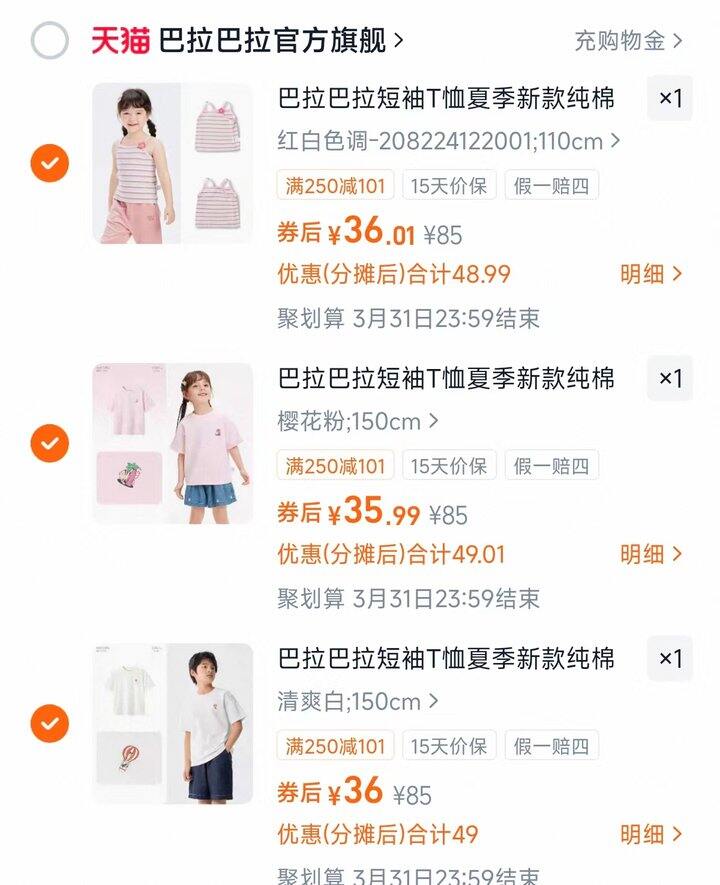Viewport: 720px width, 885px height.
Task: View 明细 for the 49.01 discount
Action: 650,554
